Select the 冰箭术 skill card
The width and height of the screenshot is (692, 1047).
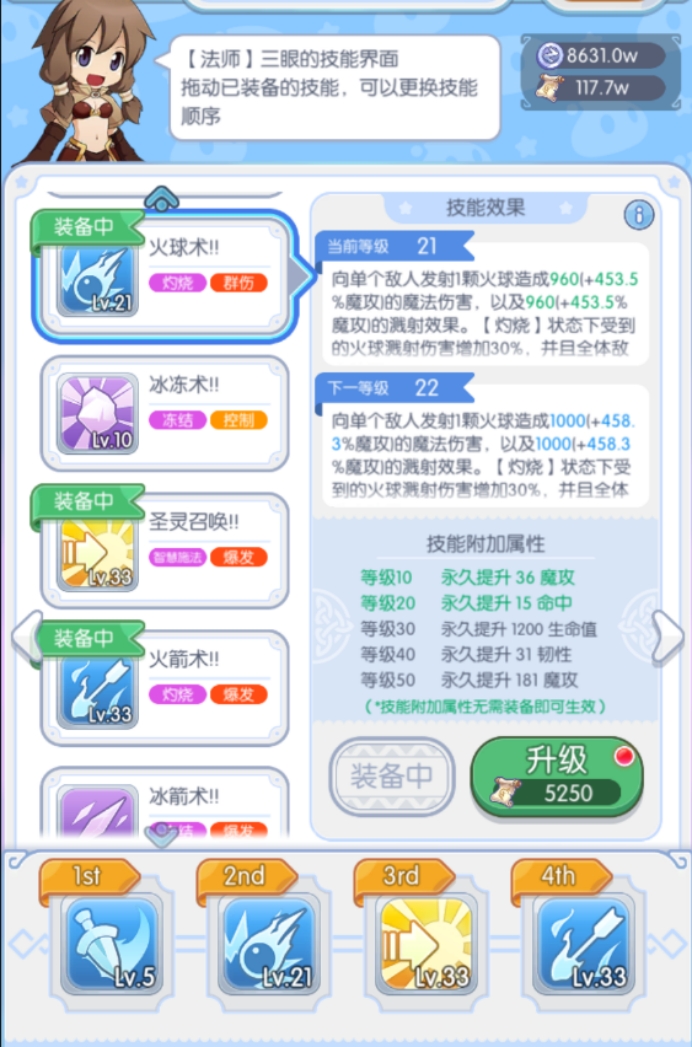click(x=165, y=805)
